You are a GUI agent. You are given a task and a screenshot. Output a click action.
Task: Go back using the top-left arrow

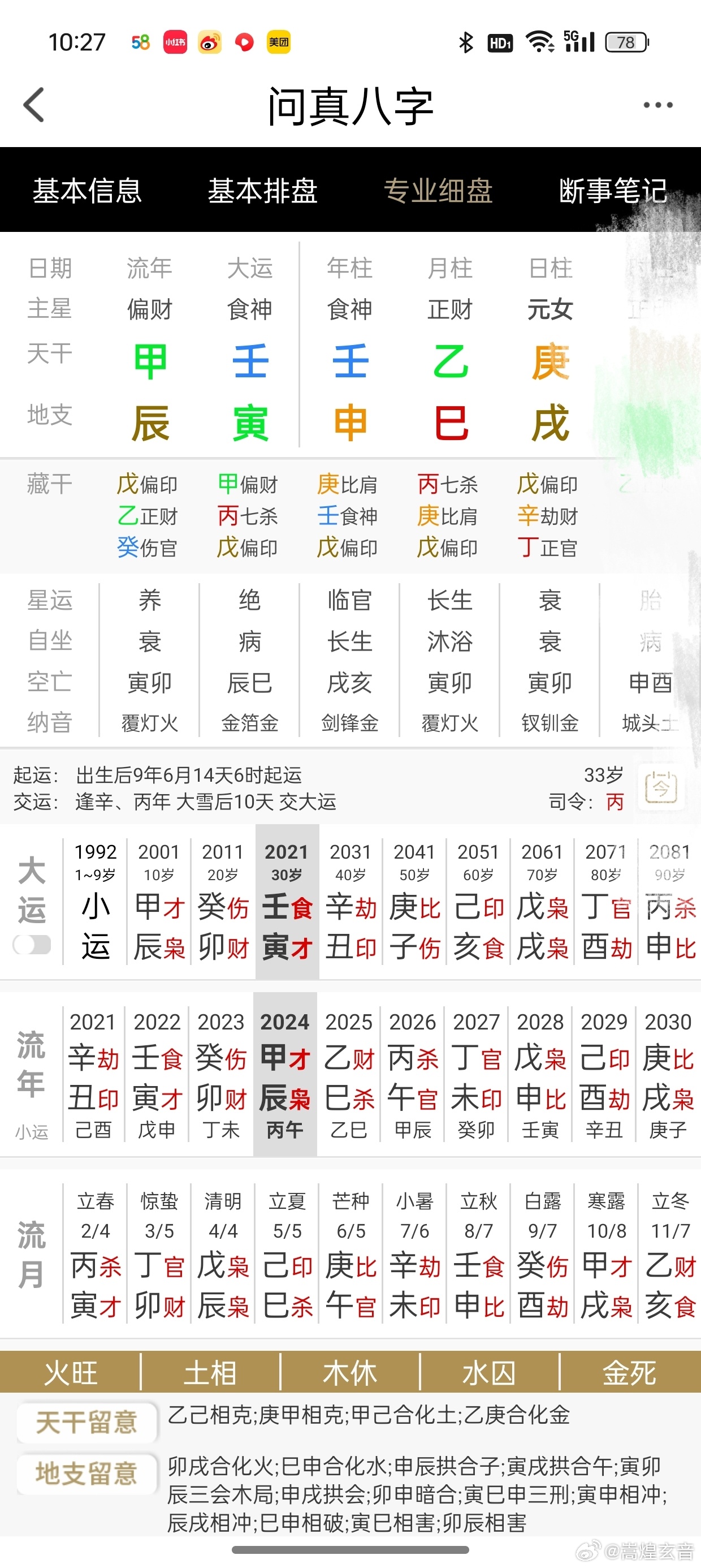click(x=34, y=105)
